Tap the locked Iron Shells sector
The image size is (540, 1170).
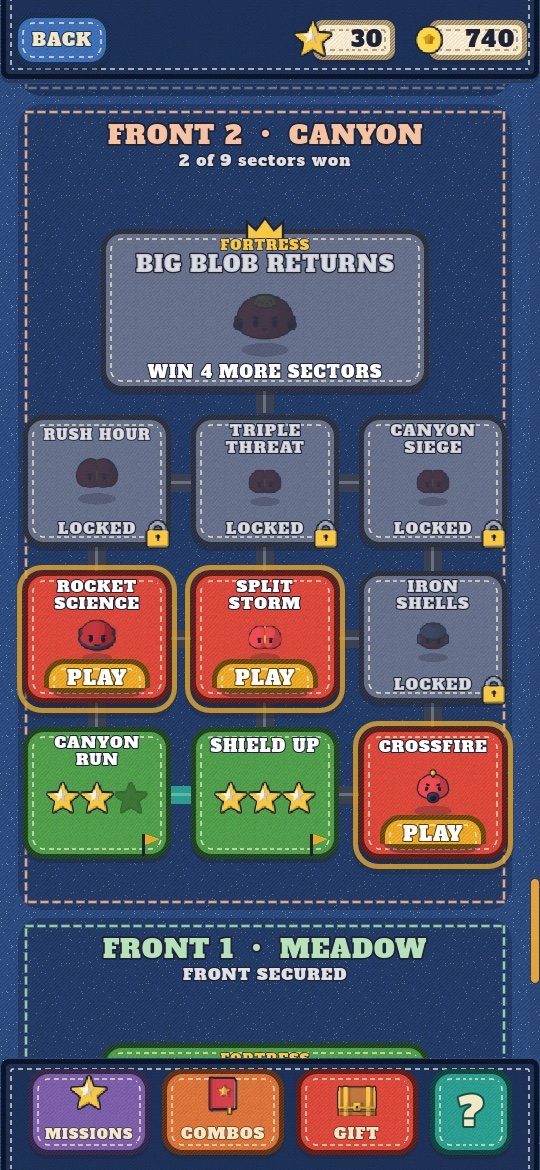(x=433, y=636)
